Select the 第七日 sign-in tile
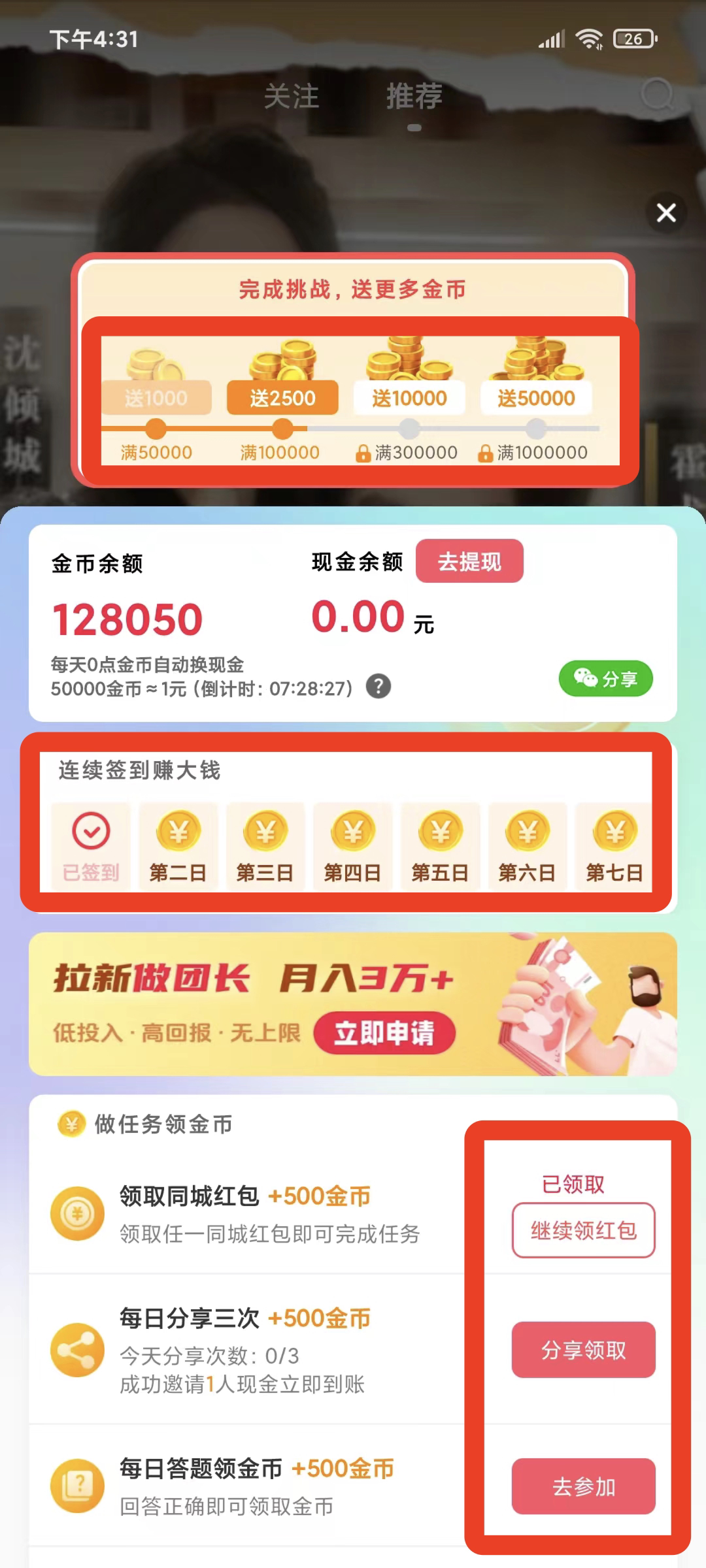 pos(614,847)
